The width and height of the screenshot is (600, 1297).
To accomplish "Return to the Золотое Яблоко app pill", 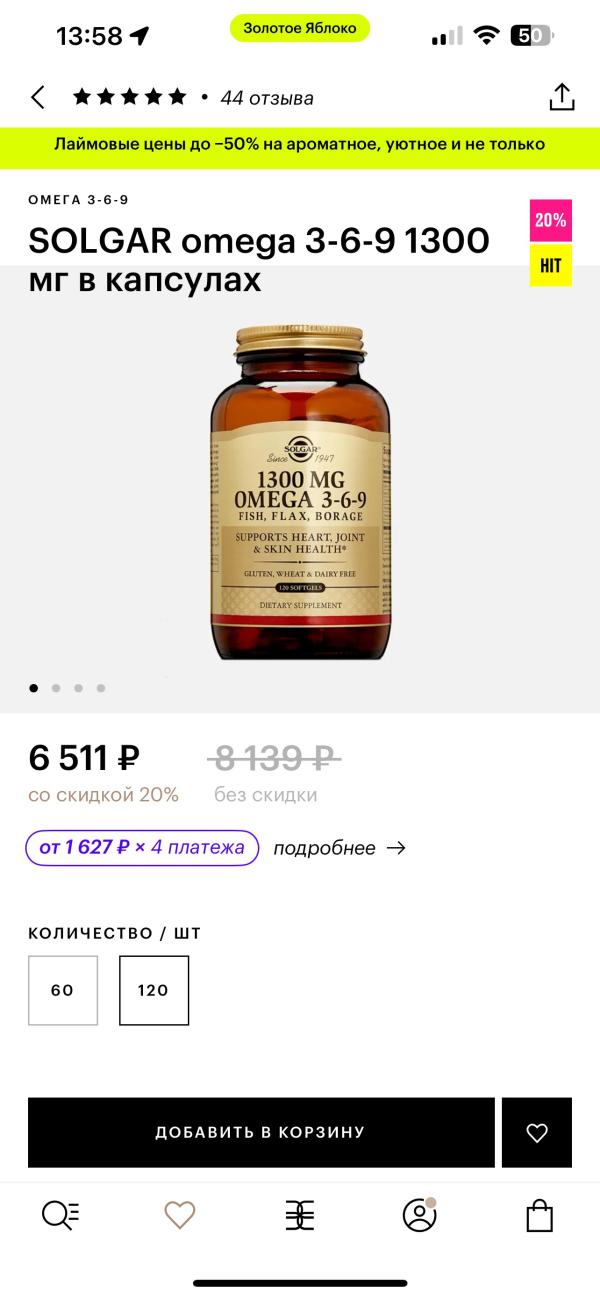I will [300, 28].
